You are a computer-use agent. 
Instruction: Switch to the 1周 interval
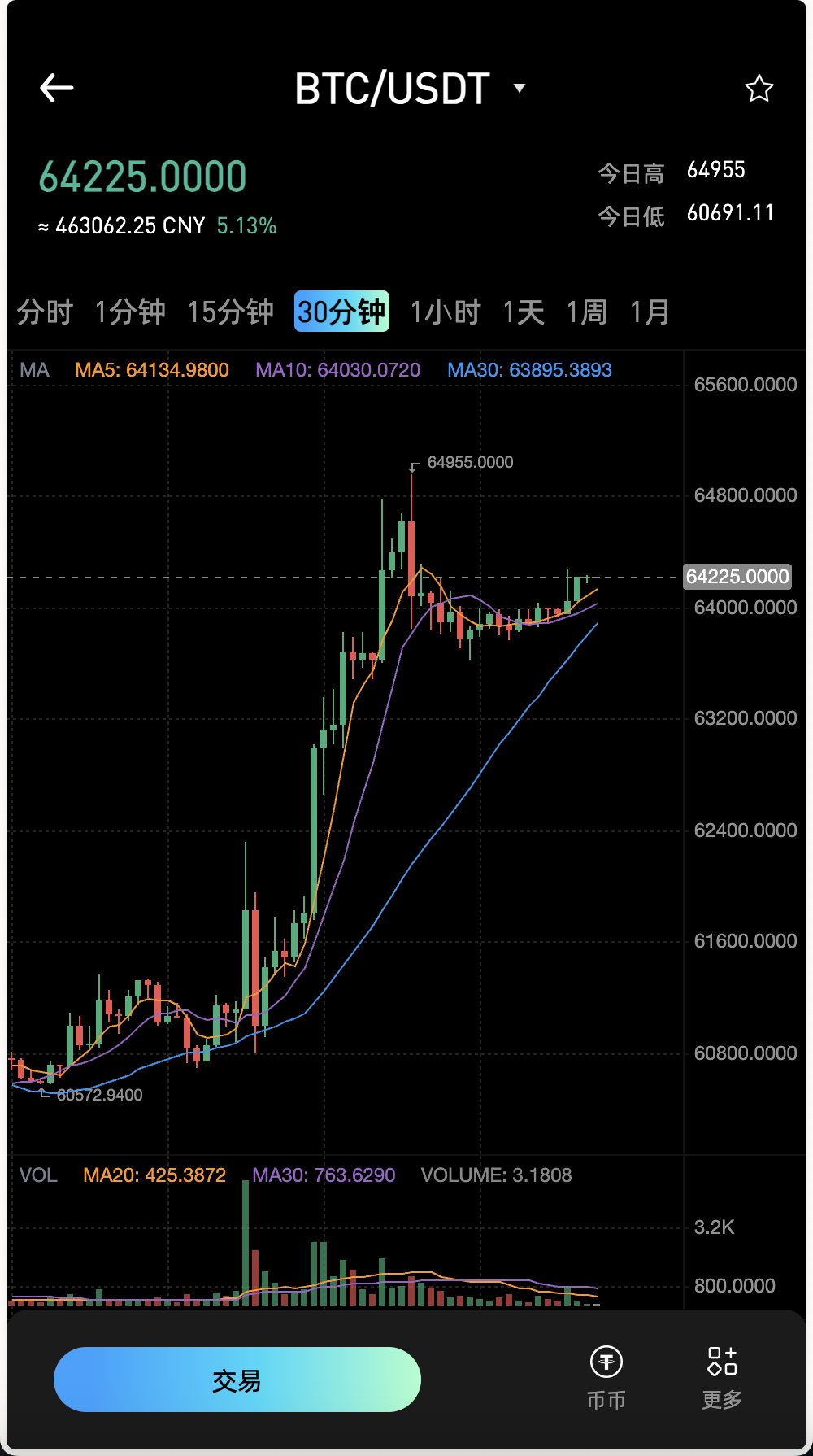pyautogui.click(x=587, y=312)
